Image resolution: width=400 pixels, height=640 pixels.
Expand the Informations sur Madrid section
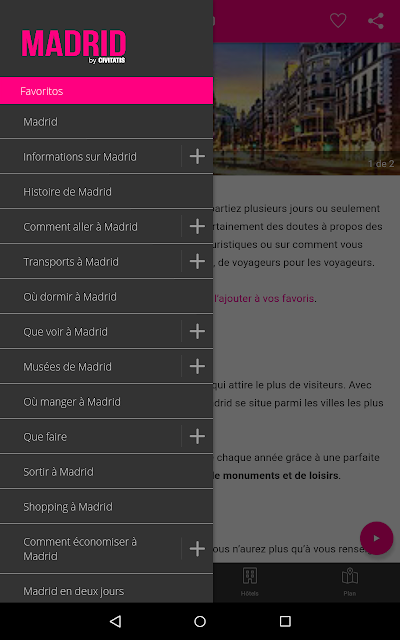[x=197, y=156]
